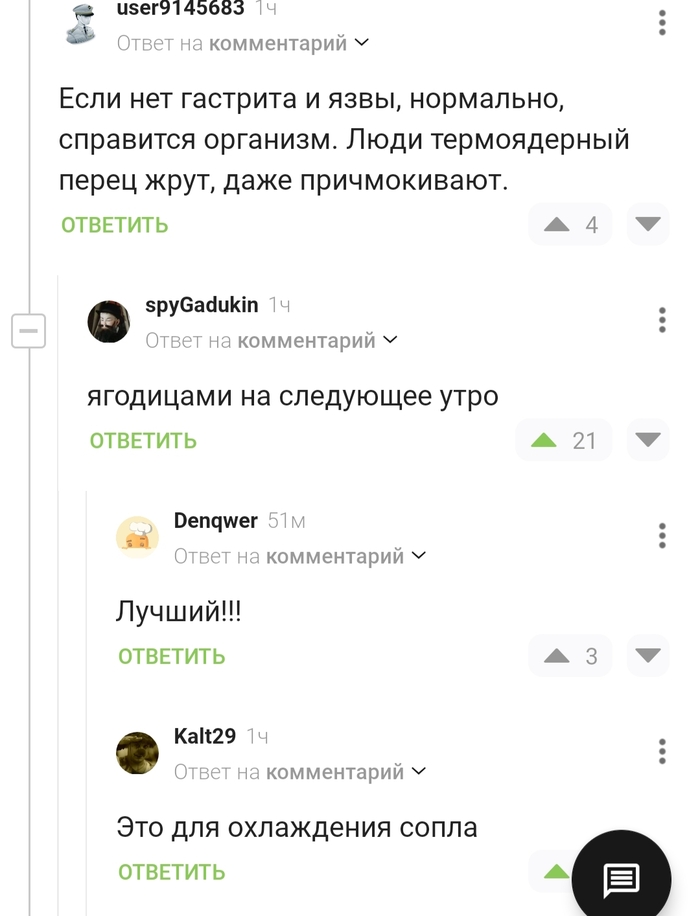This screenshot has width=700, height=916.
Task: Reply to spyGadukin's comment
Action: coord(143,441)
